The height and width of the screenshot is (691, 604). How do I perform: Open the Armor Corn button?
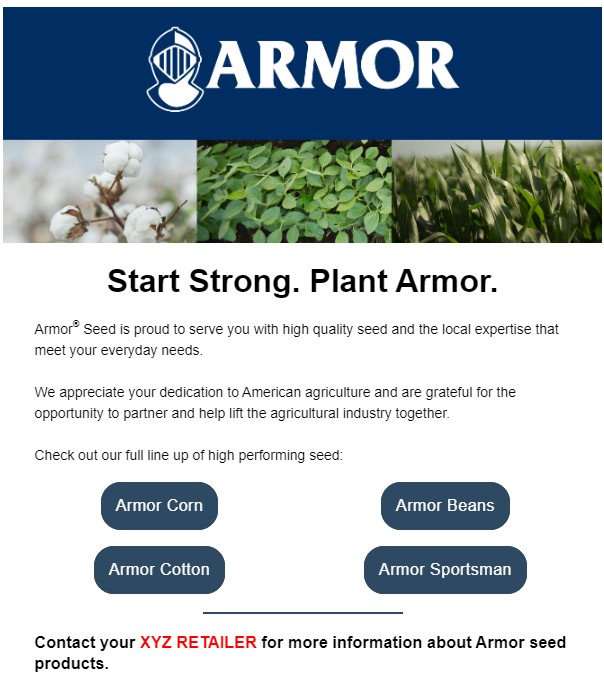[159, 506]
